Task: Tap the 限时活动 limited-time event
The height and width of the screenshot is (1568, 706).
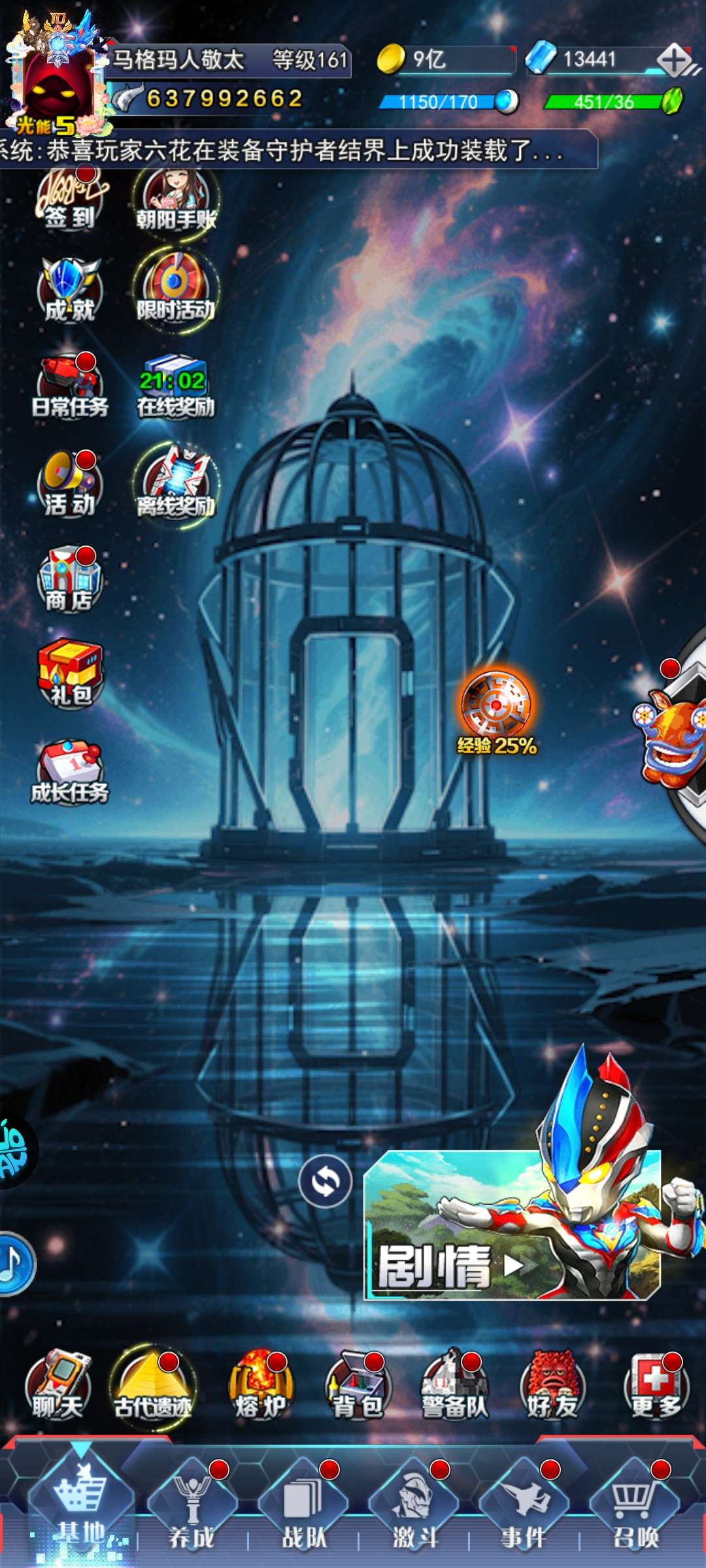Action: [175, 290]
